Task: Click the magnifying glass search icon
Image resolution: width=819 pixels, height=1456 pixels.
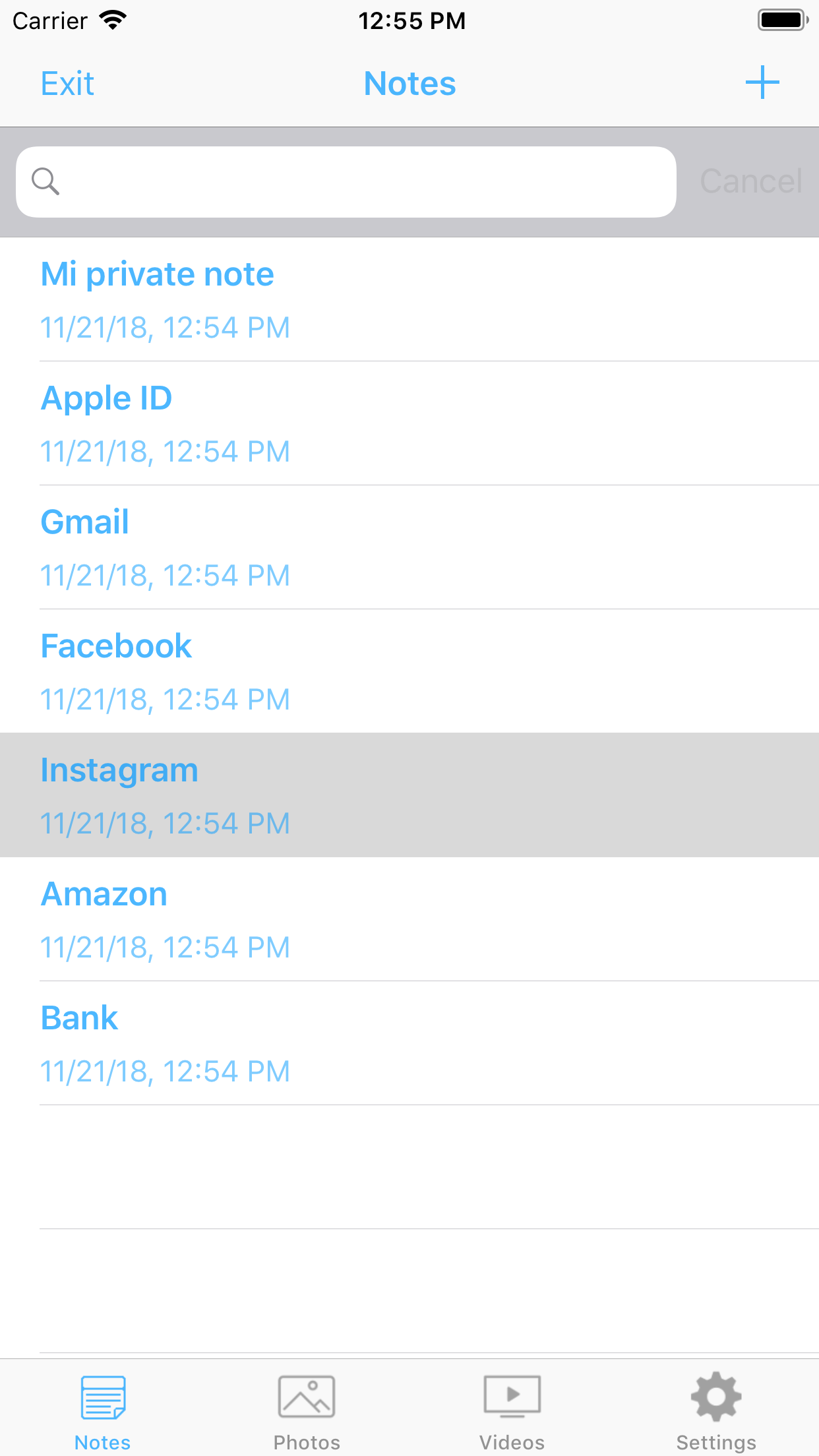Action: pyautogui.click(x=46, y=181)
